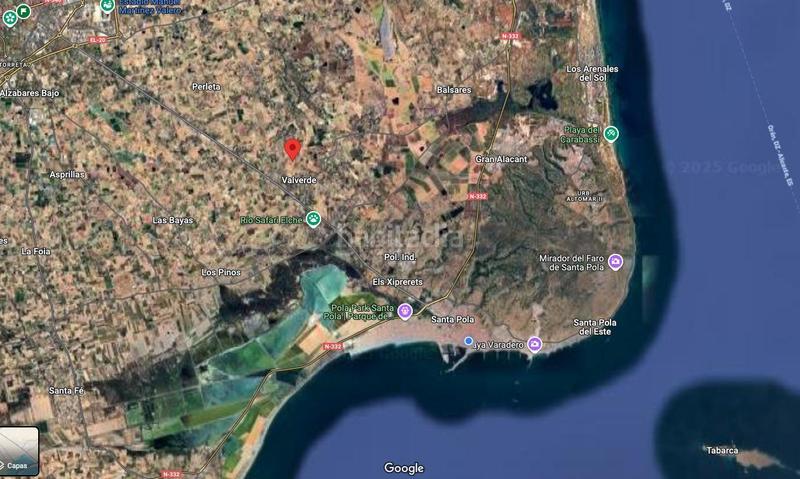Open the Capas layers selector
800x479 pixels.
19,451
